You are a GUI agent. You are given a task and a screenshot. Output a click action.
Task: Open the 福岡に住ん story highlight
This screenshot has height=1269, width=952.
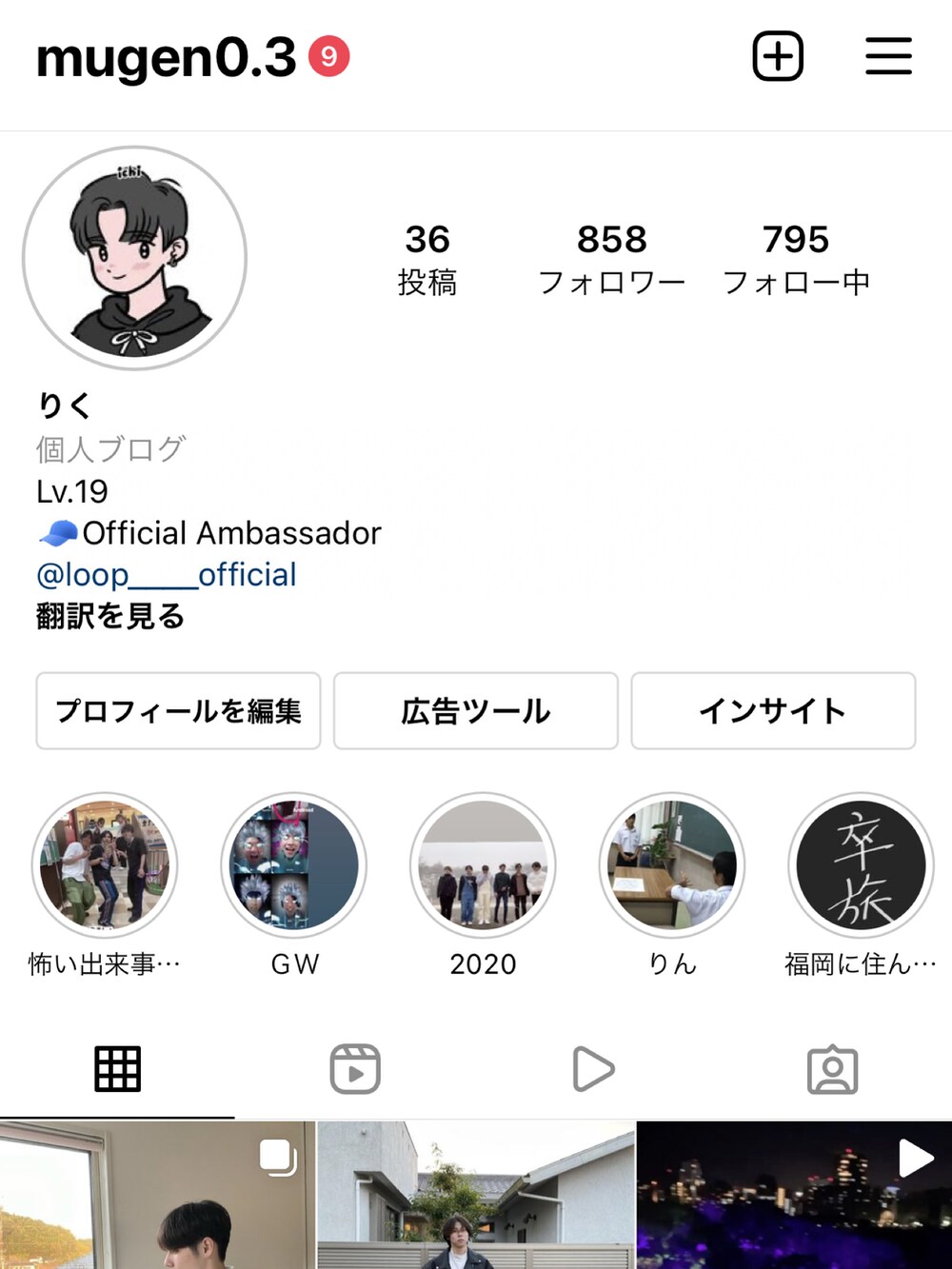coord(861,865)
